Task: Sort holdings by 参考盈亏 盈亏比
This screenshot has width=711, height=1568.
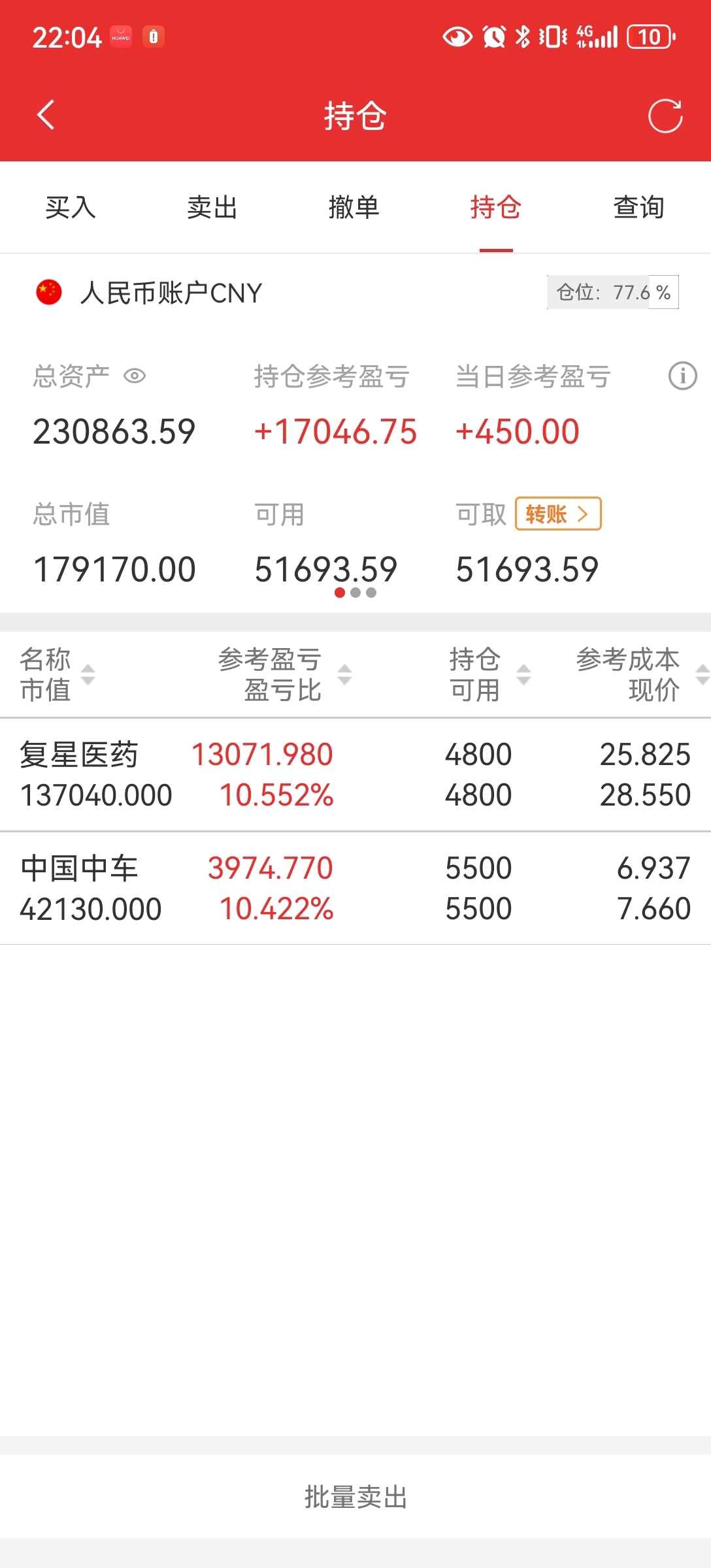Action: 285,674
